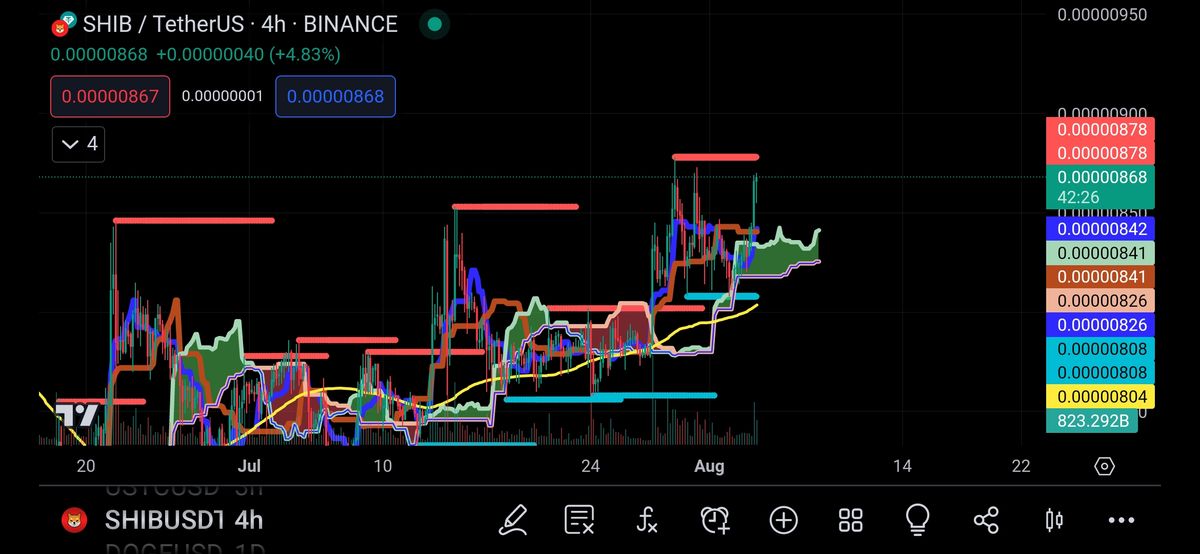This screenshot has width=1200, height=554.
Task: Open the ideas light bulb
Action: tap(918, 519)
